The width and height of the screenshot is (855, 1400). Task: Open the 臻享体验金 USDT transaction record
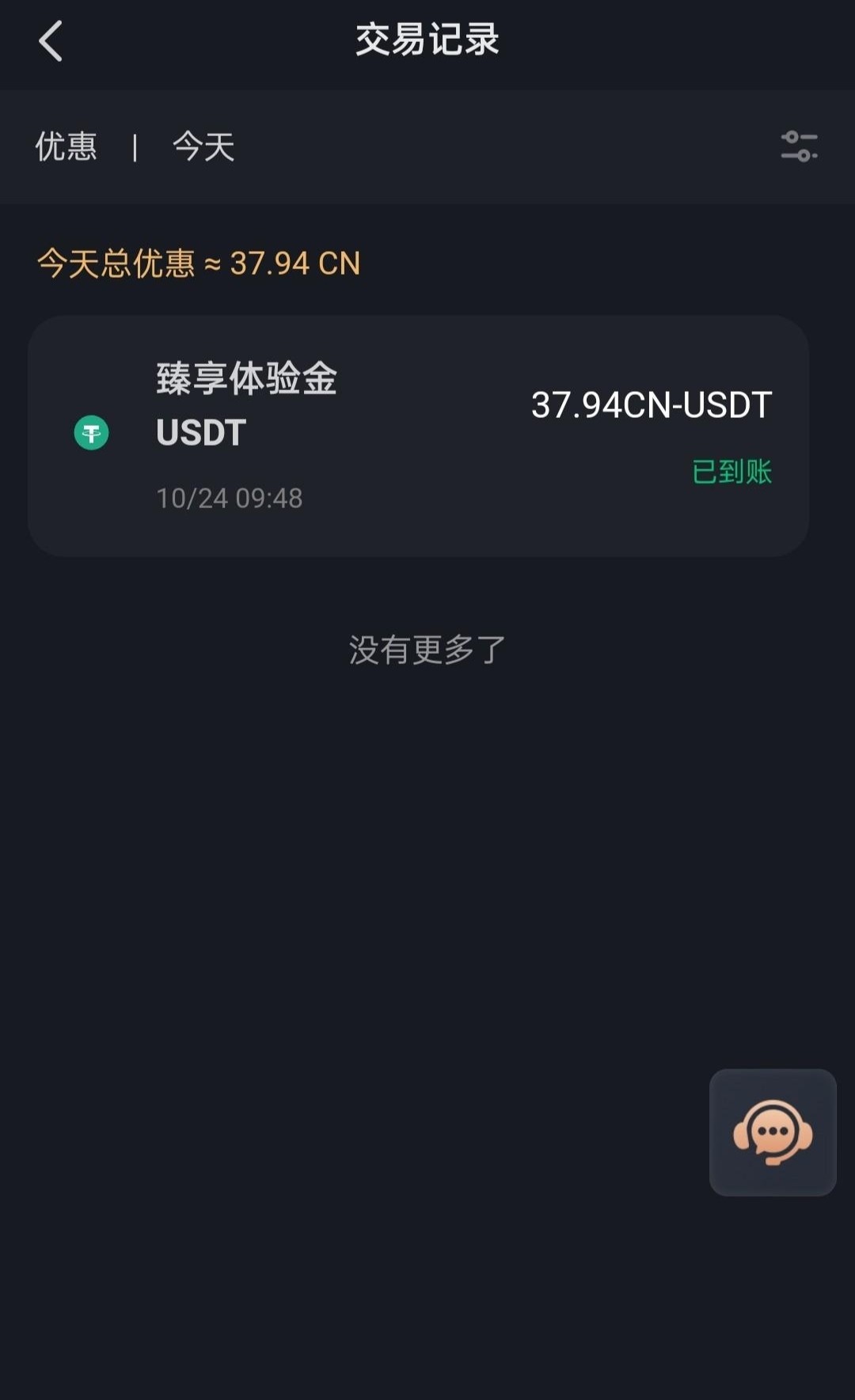point(418,436)
